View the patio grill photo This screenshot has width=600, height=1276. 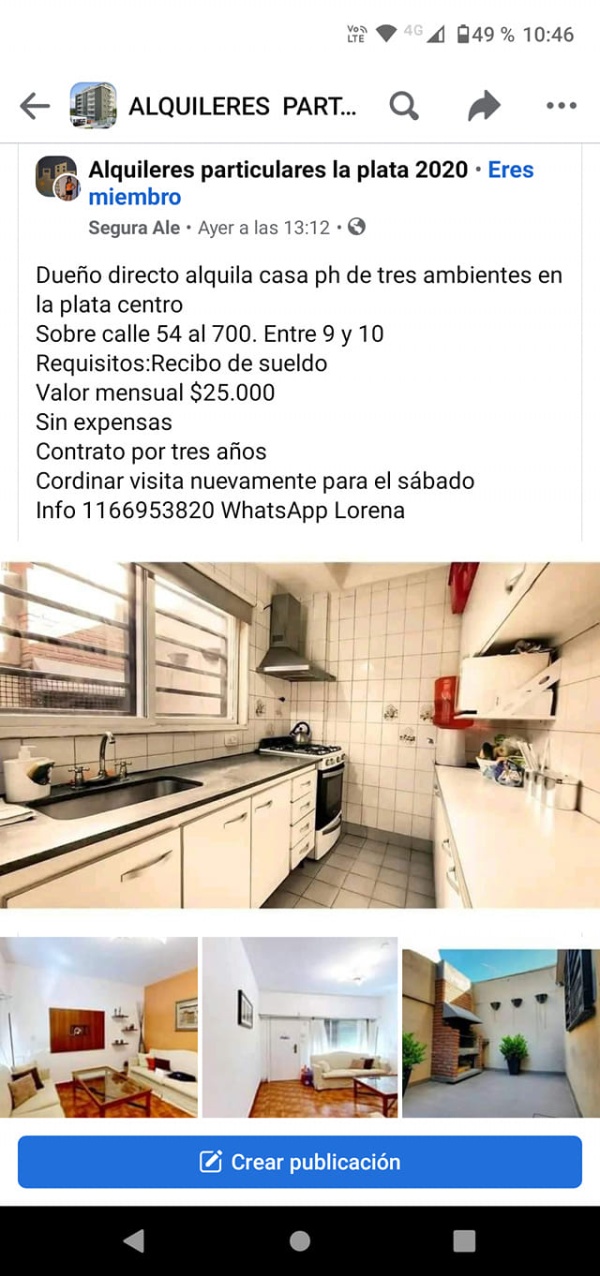coord(501,1027)
